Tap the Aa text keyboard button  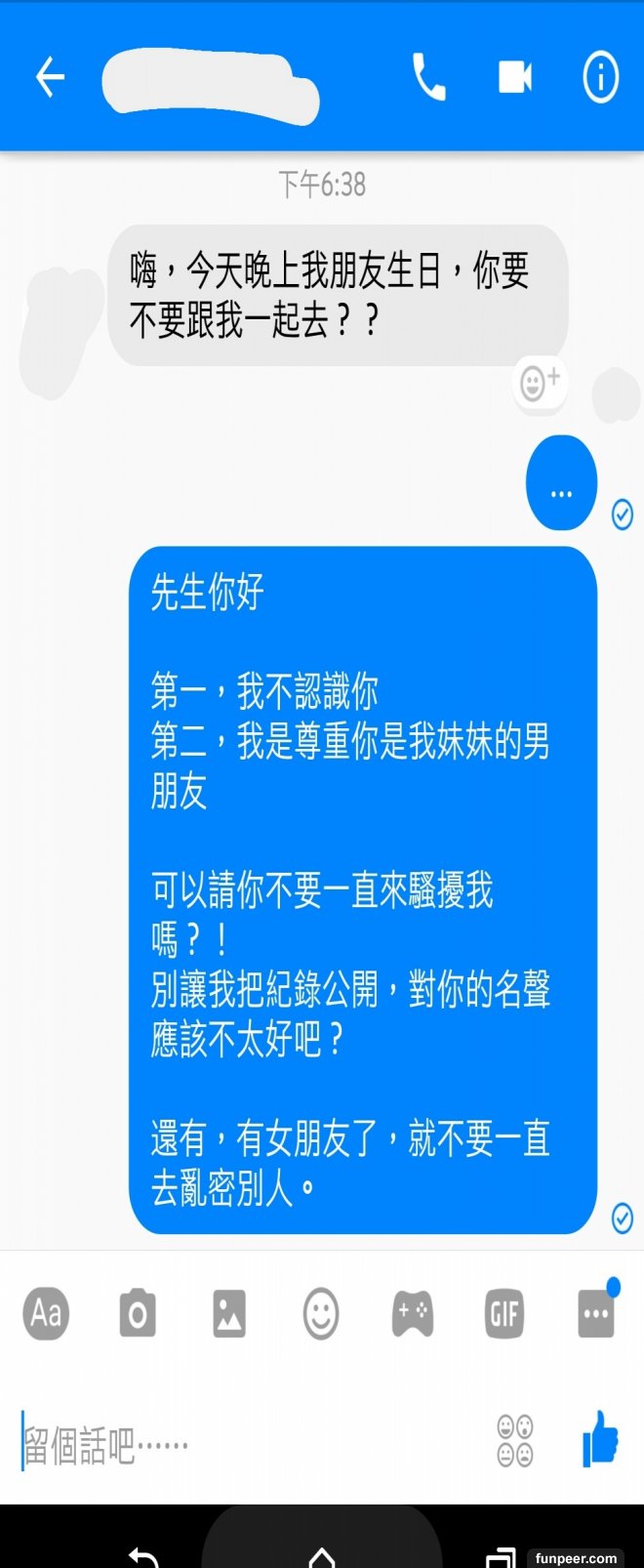pos(46,1313)
